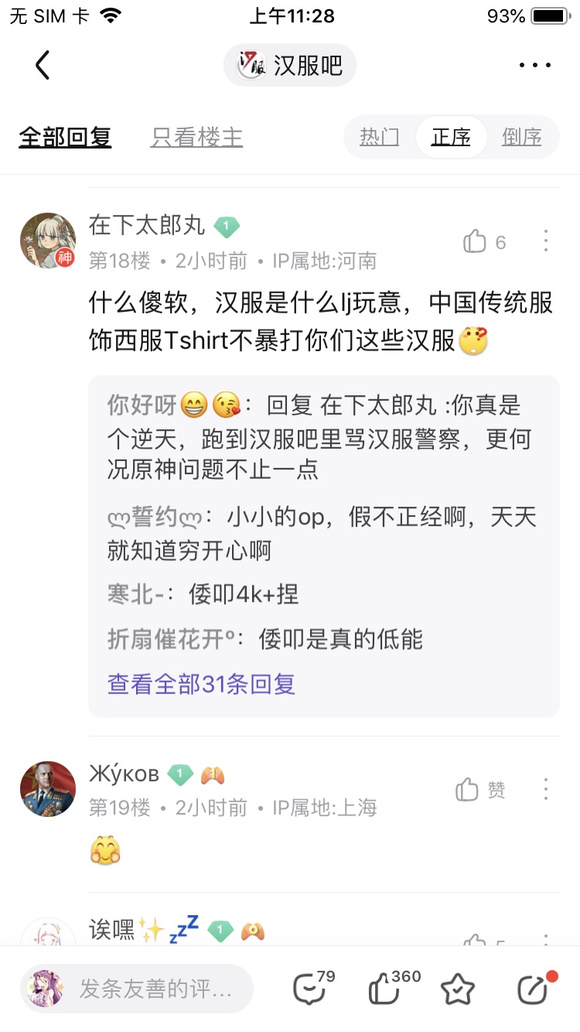Screen dimensions: 580x1032
Task: Open the comments icon showing 79
Action: 313,987
